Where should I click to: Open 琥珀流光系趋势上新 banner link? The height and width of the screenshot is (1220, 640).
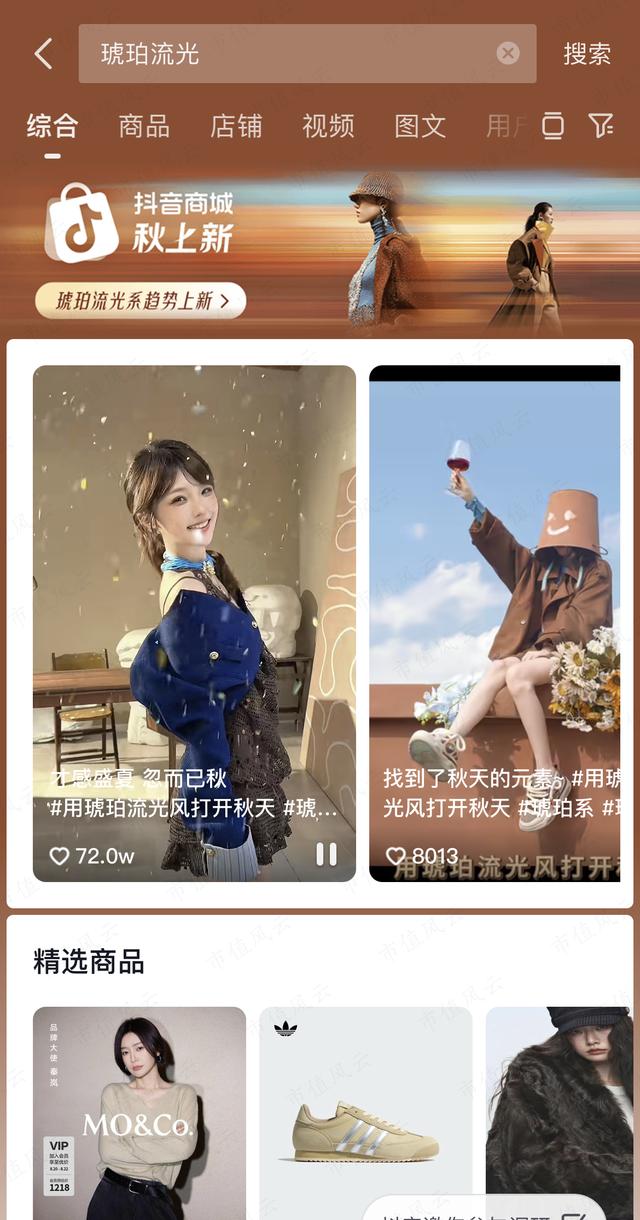pos(140,300)
